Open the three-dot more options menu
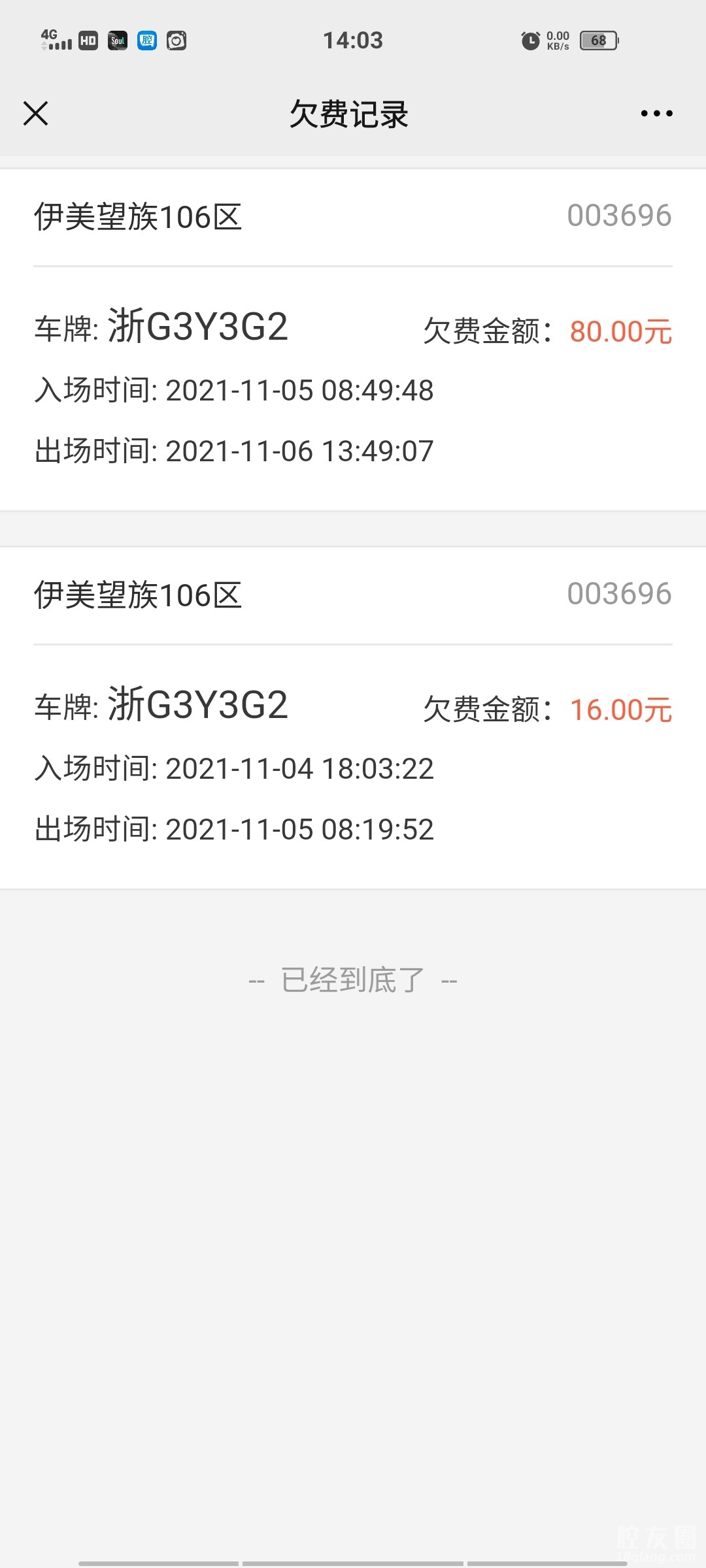 (x=656, y=114)
